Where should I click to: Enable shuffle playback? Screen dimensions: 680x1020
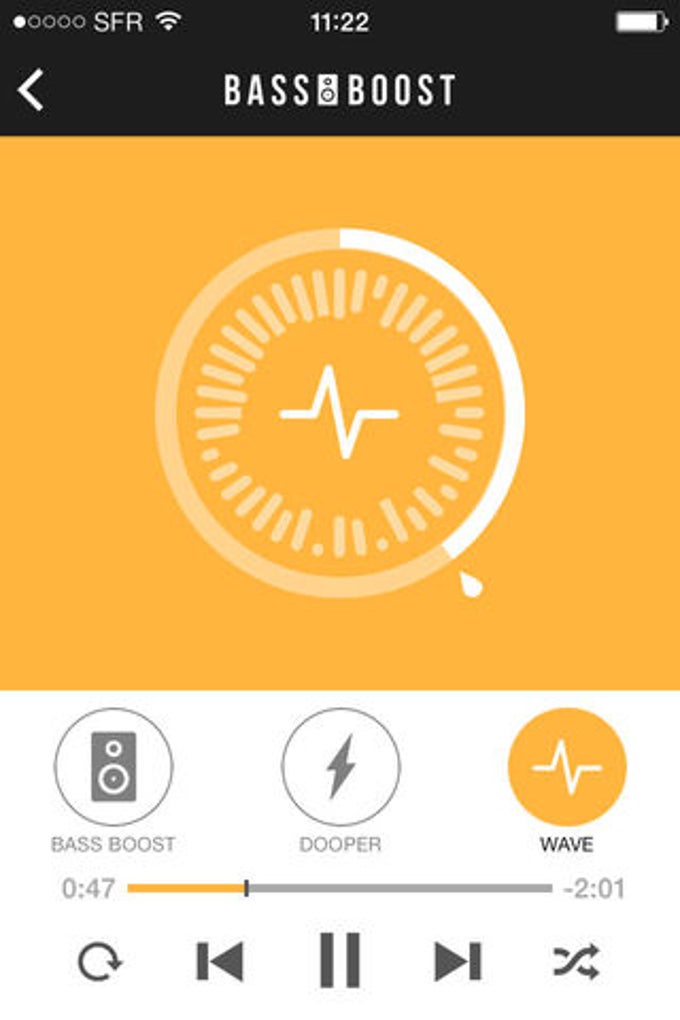pos(576,962)
